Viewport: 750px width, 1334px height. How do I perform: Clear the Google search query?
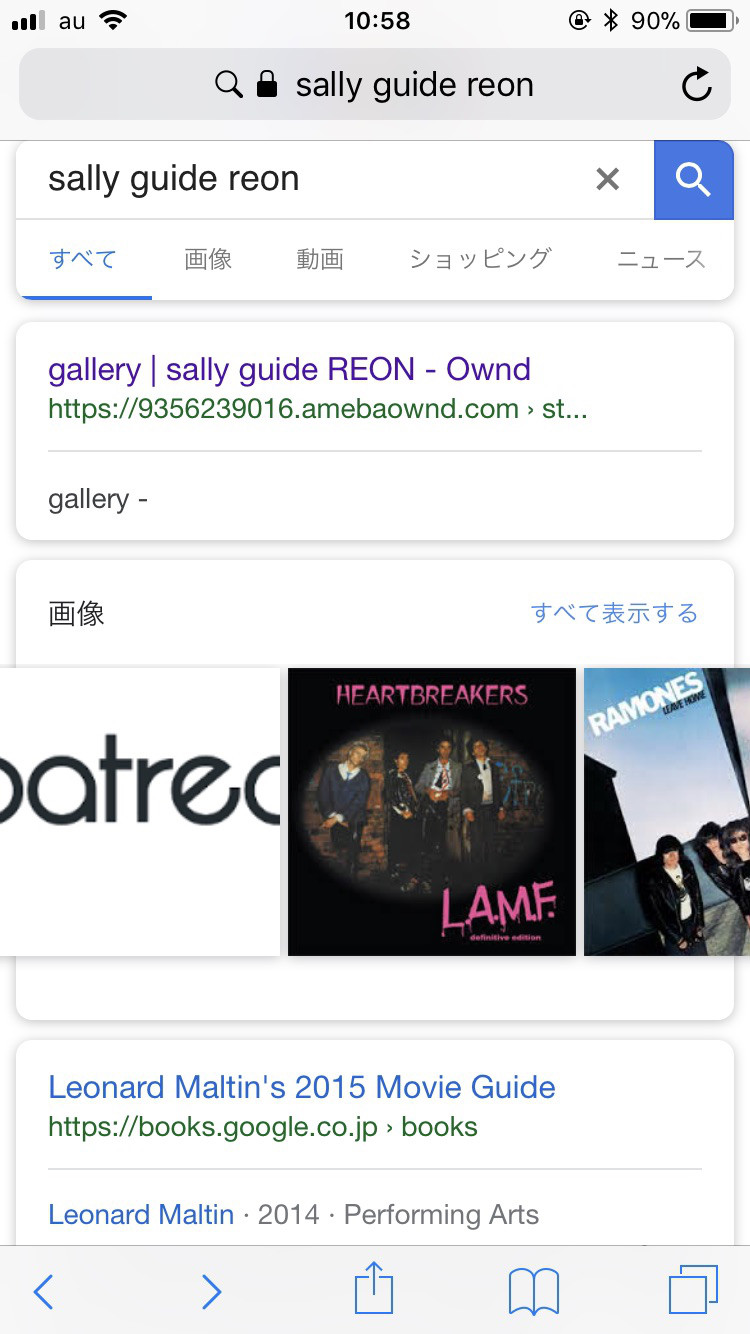[607, 179]
